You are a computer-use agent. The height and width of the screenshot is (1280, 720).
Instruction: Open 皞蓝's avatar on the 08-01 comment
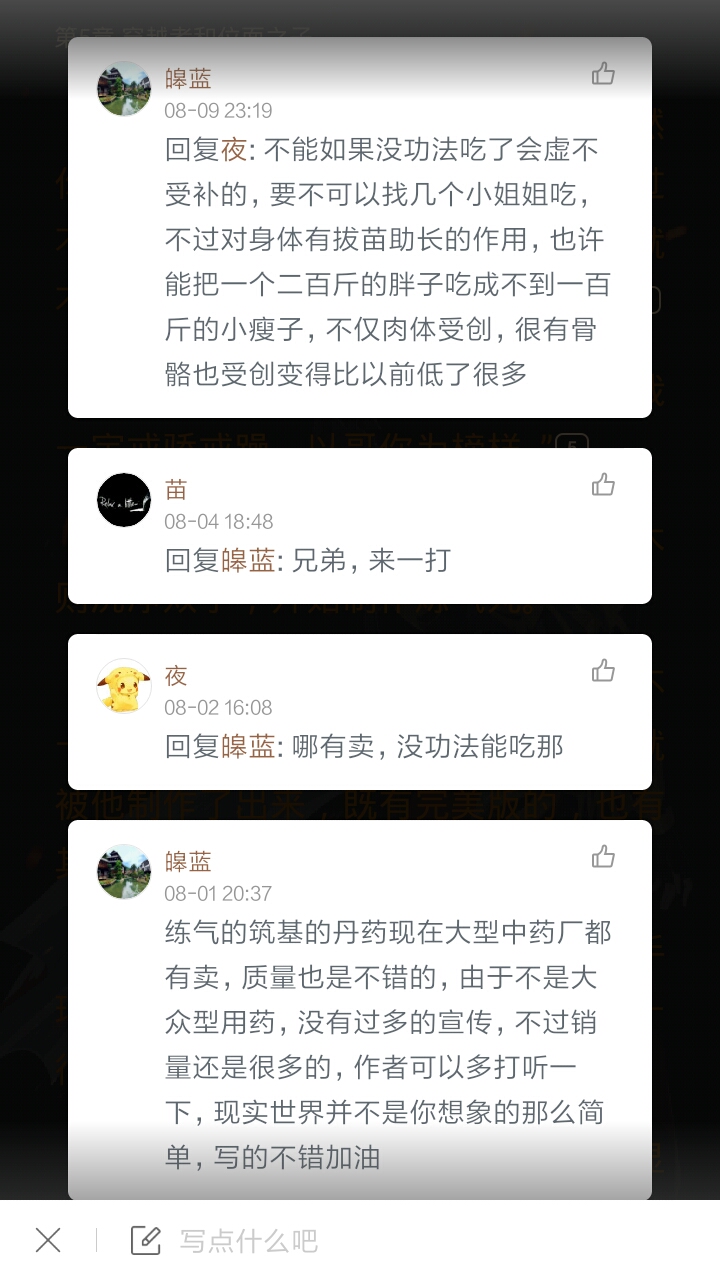(124, 872)
